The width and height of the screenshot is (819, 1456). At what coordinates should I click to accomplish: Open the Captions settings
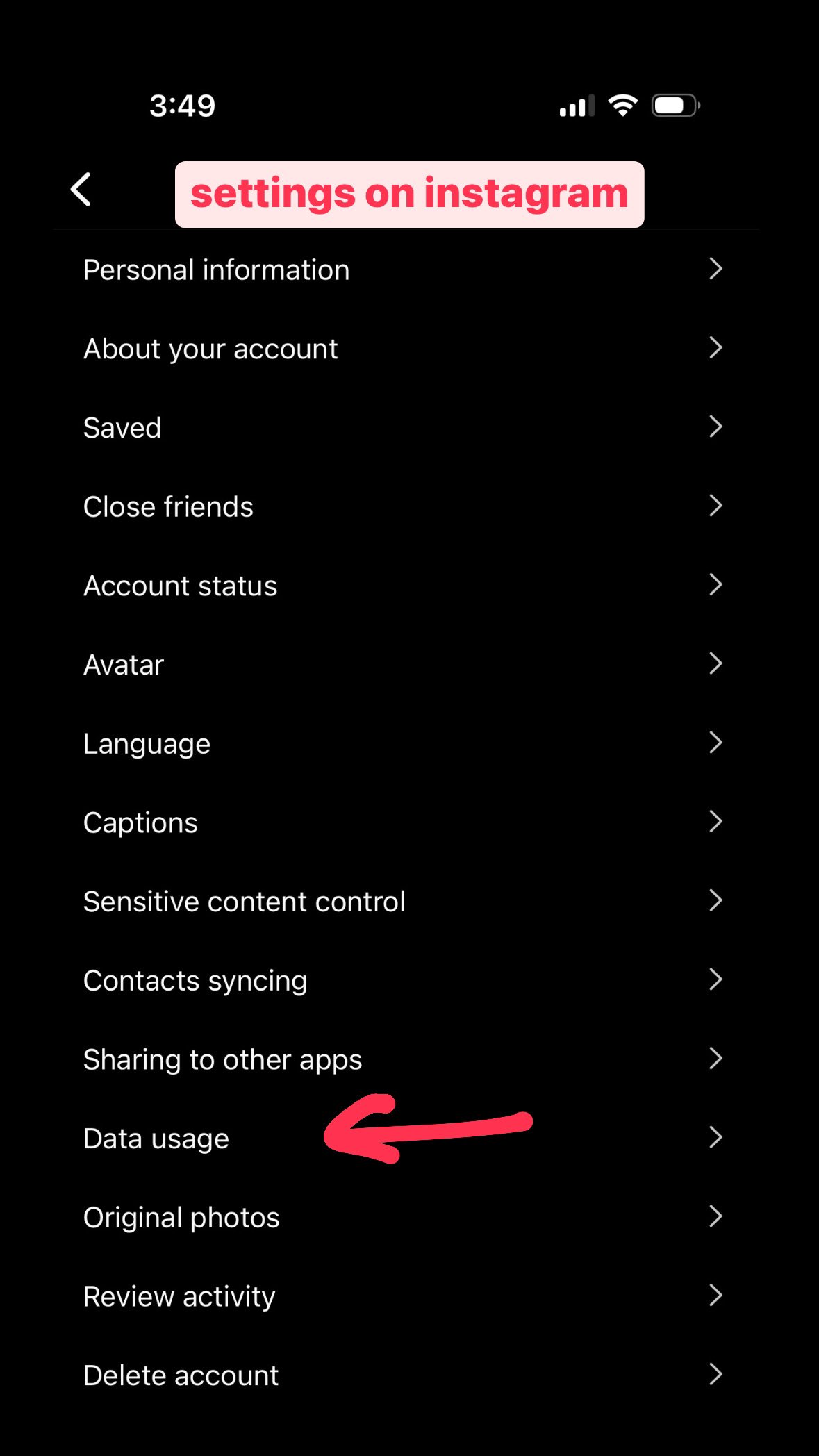tap(140, 822)
